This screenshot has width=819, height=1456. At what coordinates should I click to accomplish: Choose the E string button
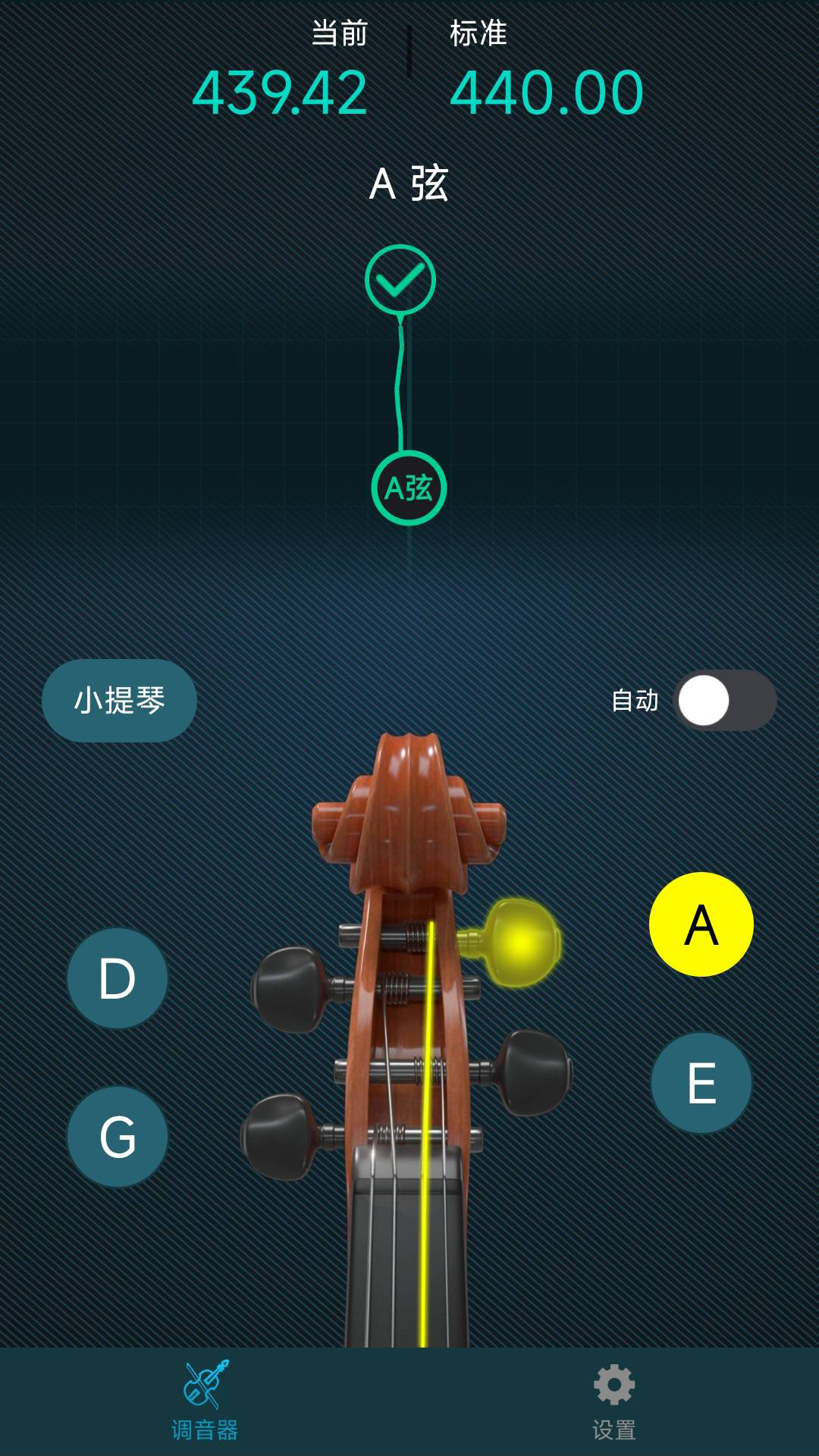click(701, 1083)
